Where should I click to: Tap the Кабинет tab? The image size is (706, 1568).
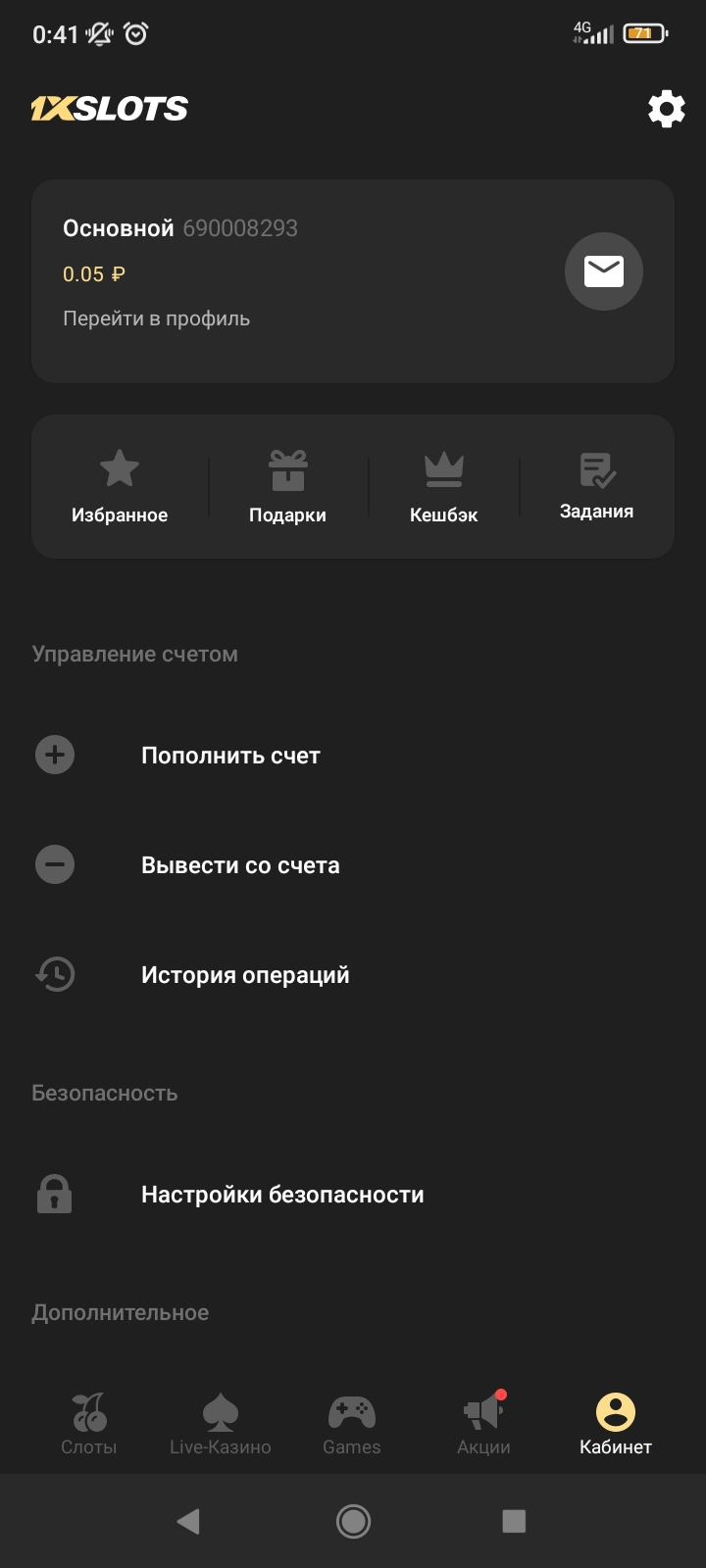(615, 1424)
